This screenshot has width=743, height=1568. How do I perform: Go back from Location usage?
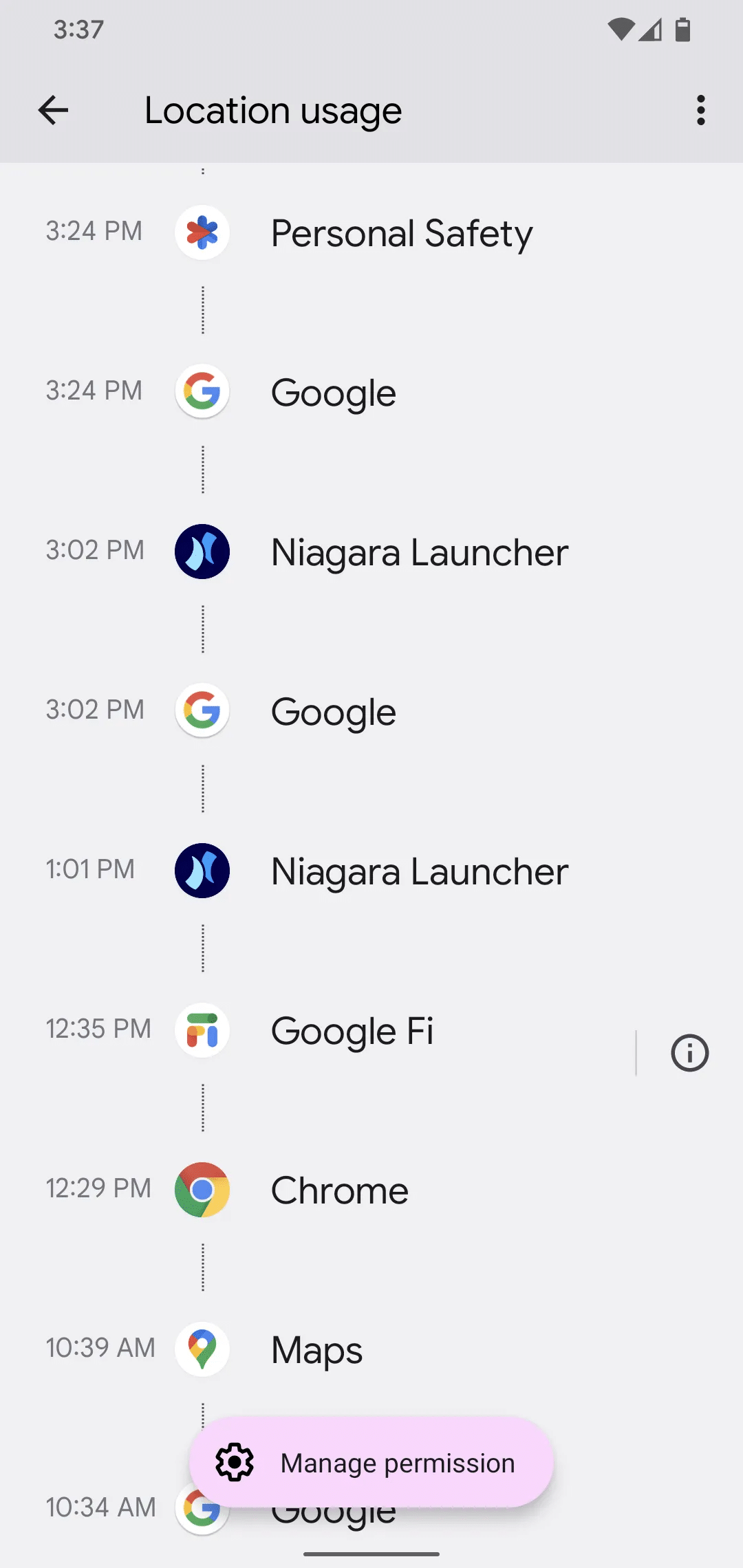54,110
